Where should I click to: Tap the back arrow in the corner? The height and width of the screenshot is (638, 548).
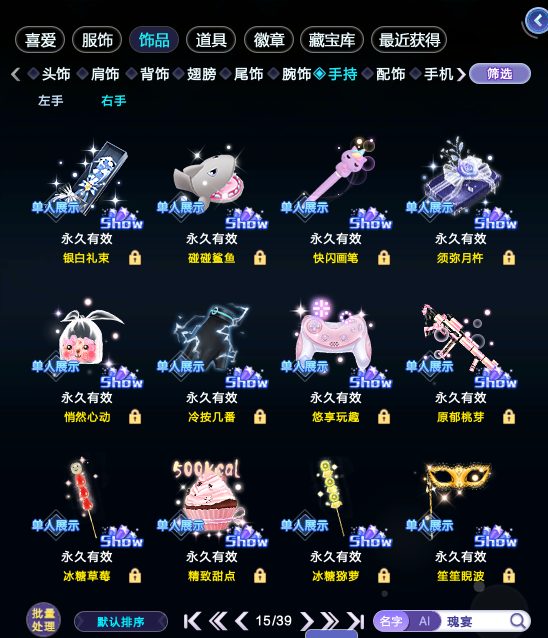pos(537,20)
